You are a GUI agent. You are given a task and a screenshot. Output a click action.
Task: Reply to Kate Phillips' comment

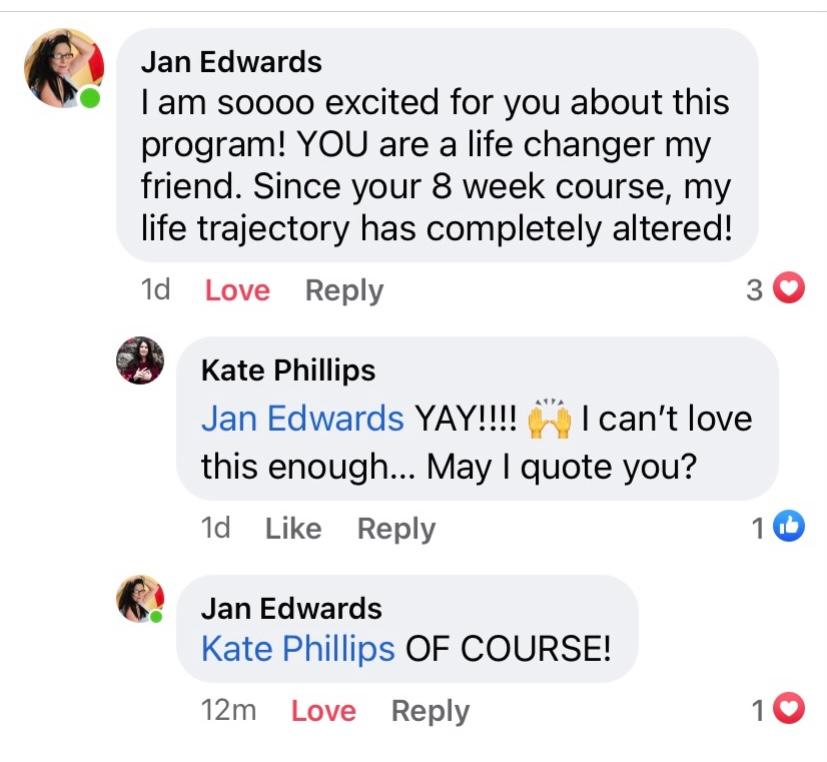396,528
